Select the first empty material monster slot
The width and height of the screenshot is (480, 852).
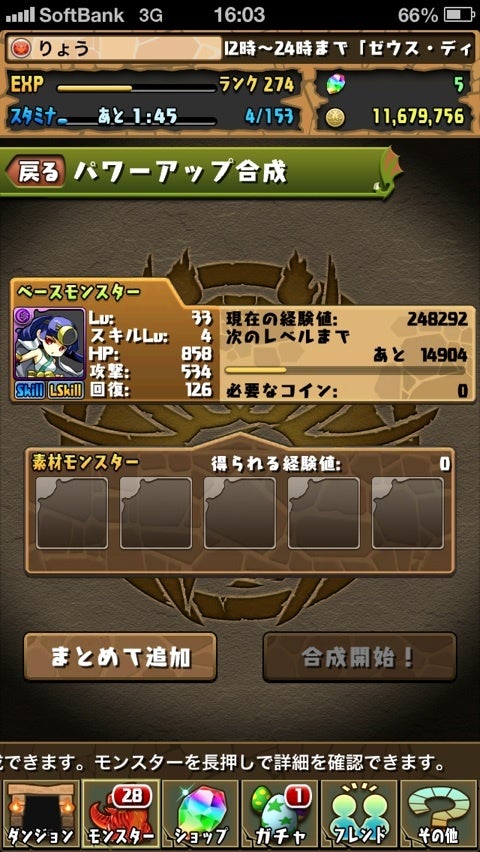point(72,513)
